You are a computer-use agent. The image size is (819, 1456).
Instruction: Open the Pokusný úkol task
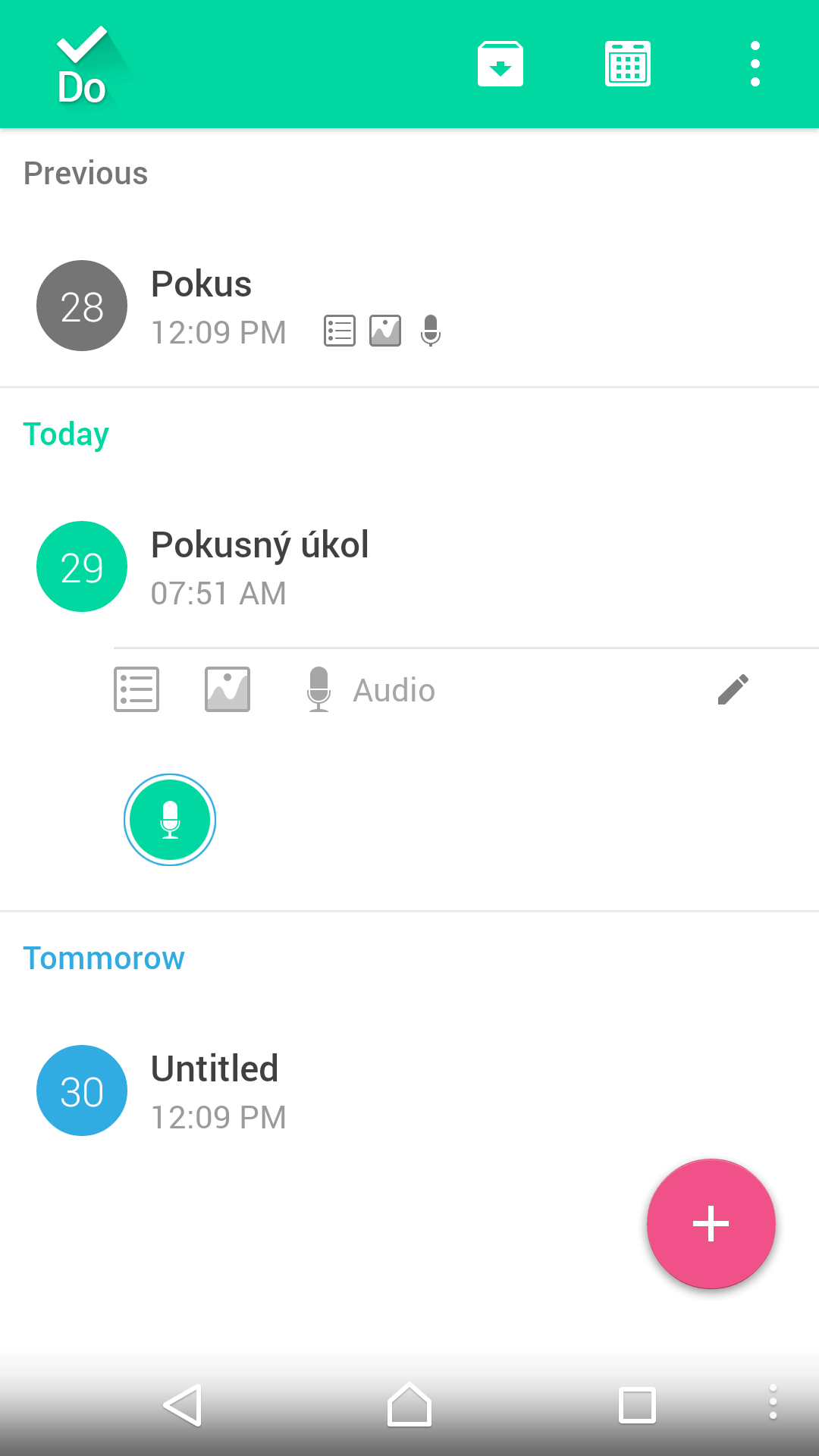coord(409,567)
